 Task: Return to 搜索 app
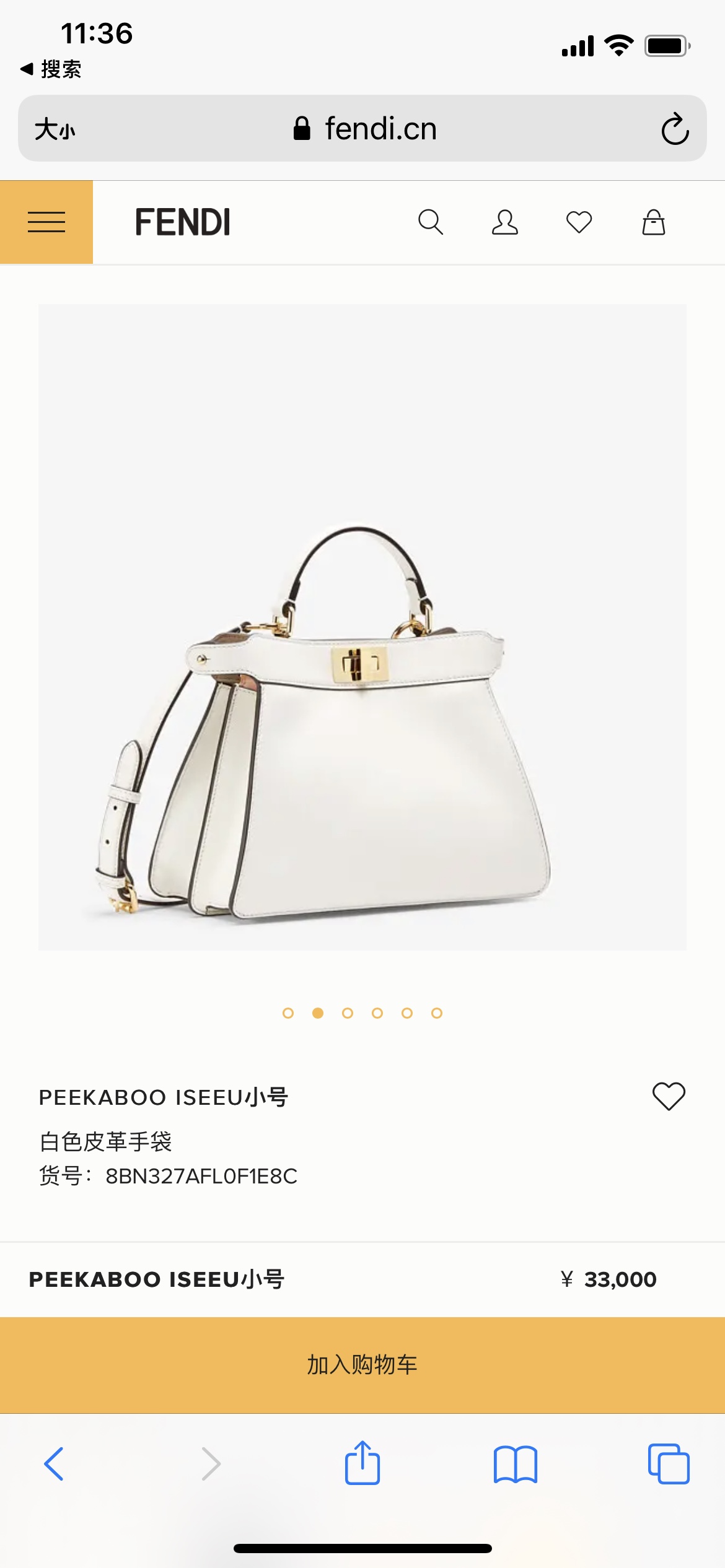(51, 69)
